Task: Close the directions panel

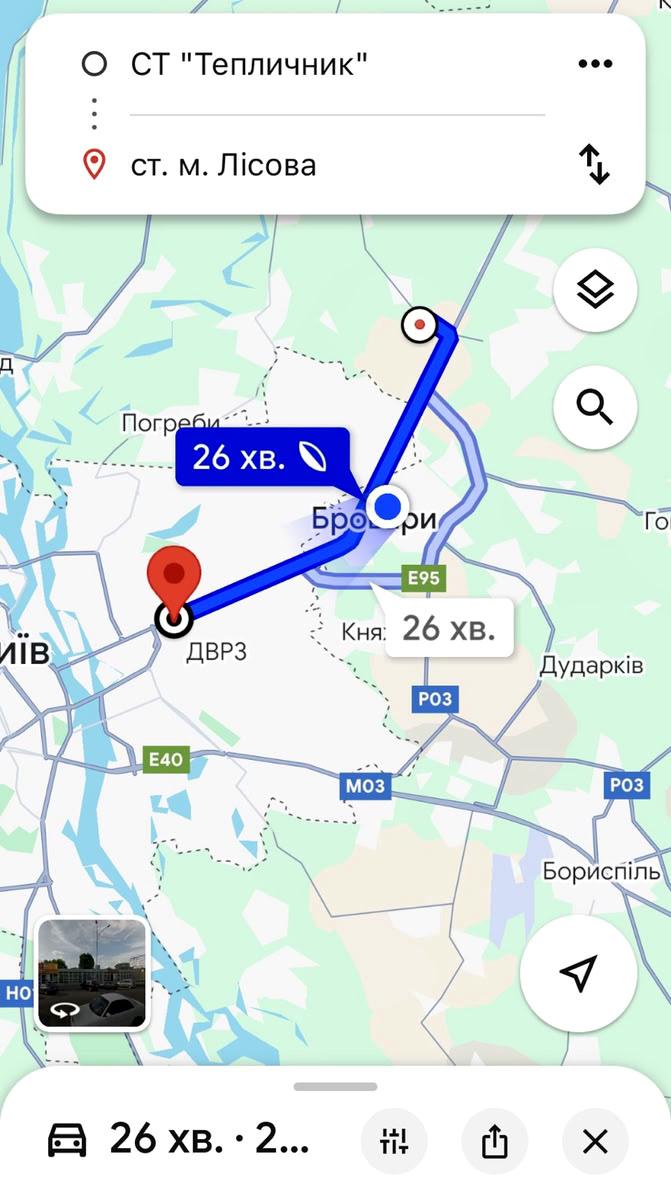Action: [595, 1141]
